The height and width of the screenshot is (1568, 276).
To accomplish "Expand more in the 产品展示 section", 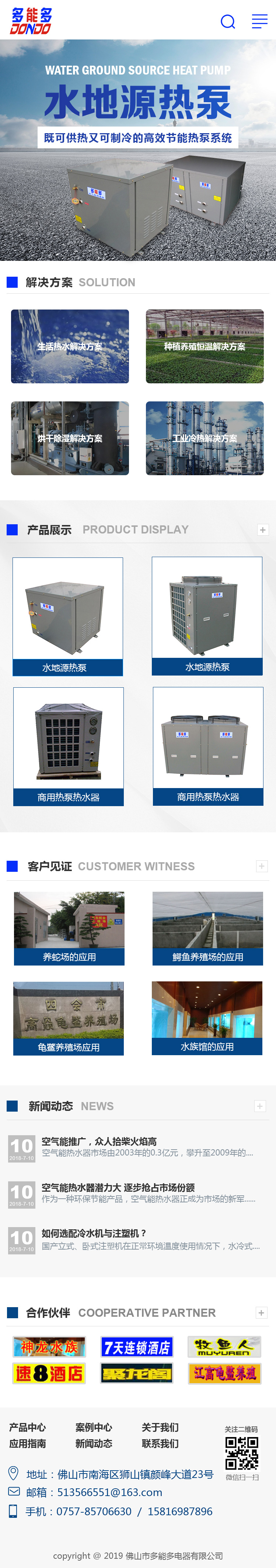I will 263,529.
